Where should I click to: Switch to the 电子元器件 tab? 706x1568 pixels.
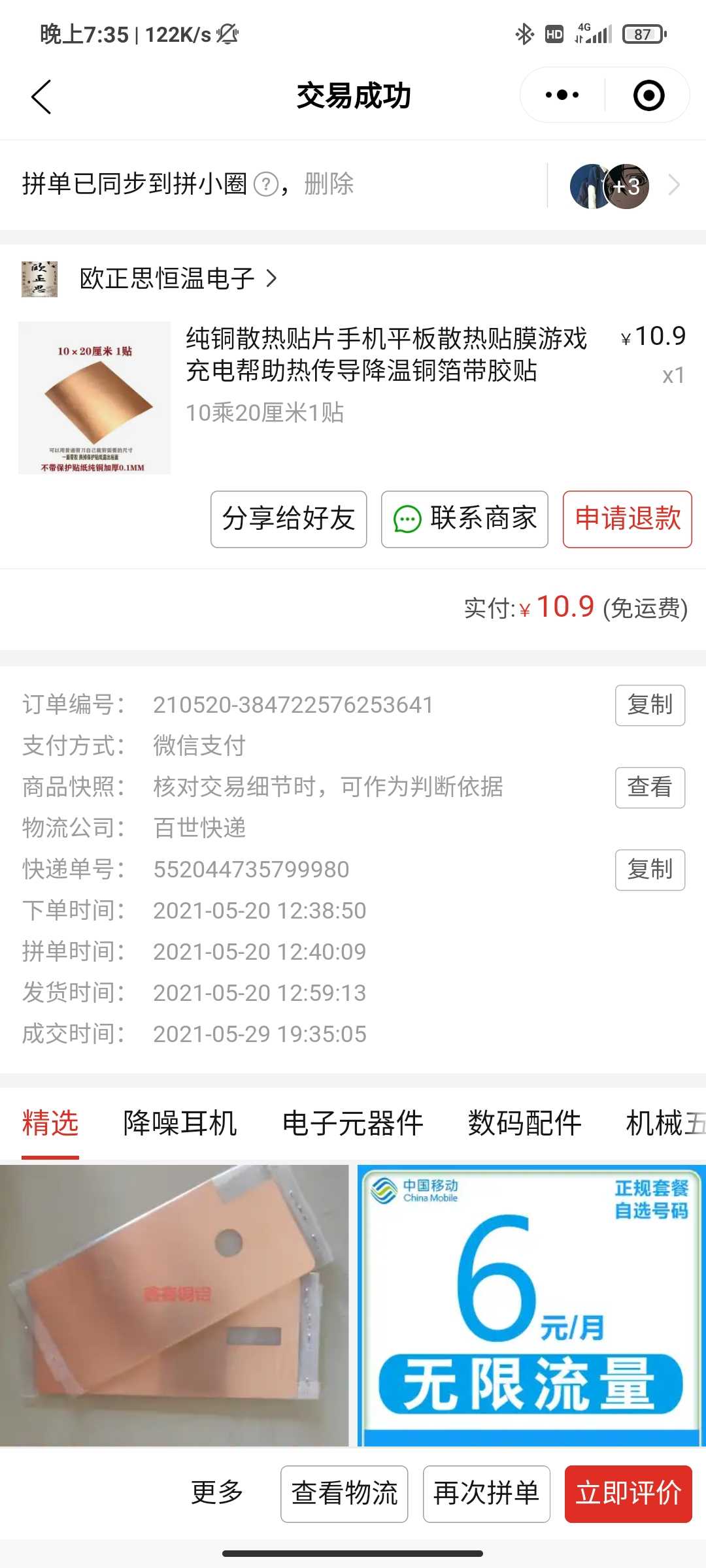point(353,1124)
